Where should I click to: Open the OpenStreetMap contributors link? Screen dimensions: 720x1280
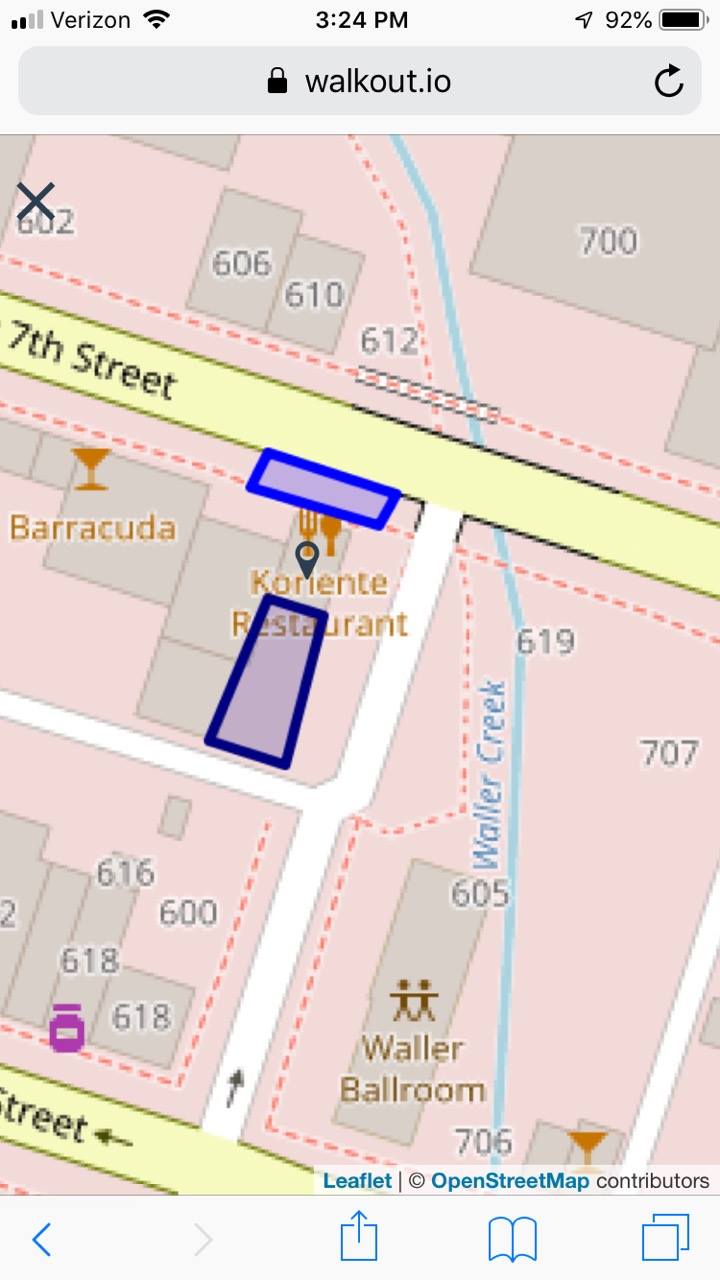coord(510,1181)
